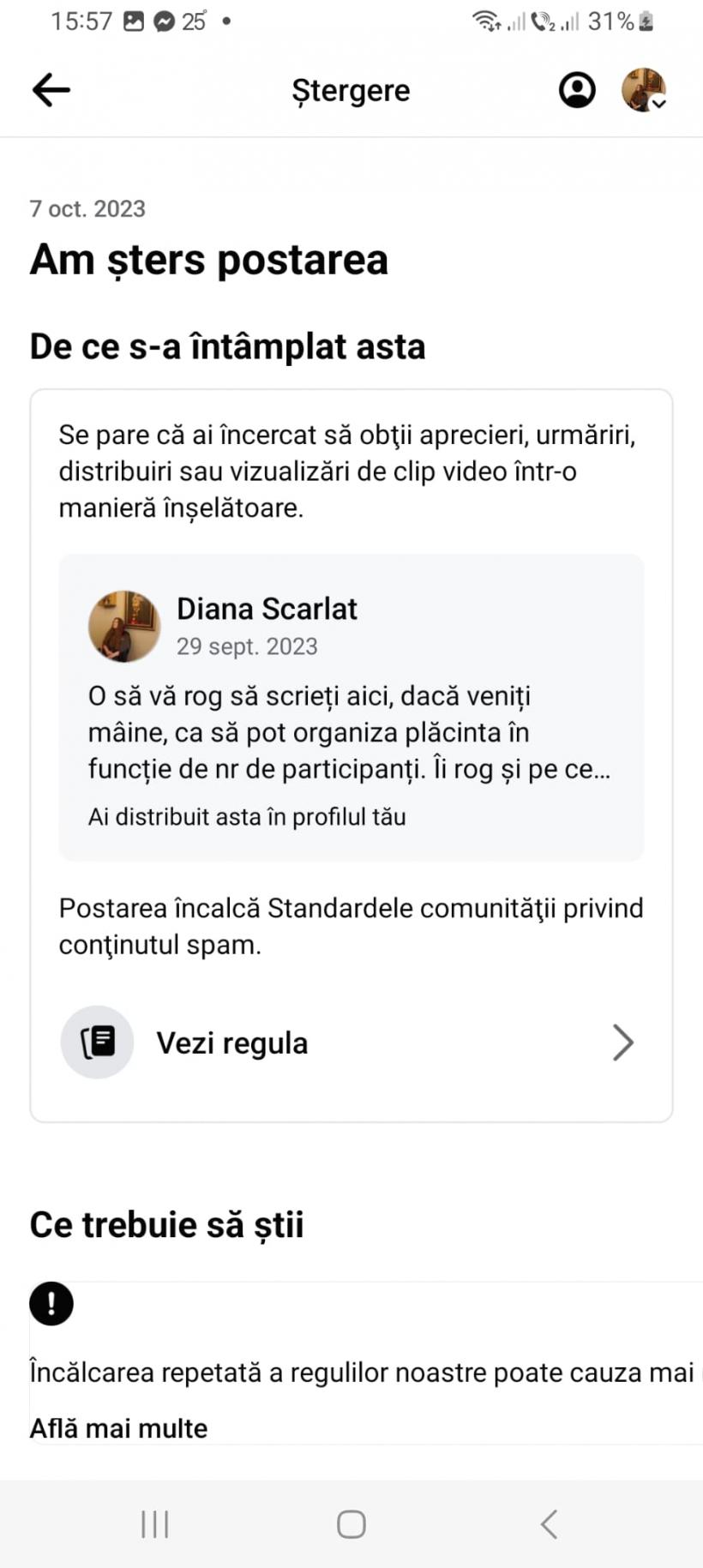The image size is (703, 1568).
Task: Tap the Wi-Fi indicator in the status bar
Action: pos(485,21)
